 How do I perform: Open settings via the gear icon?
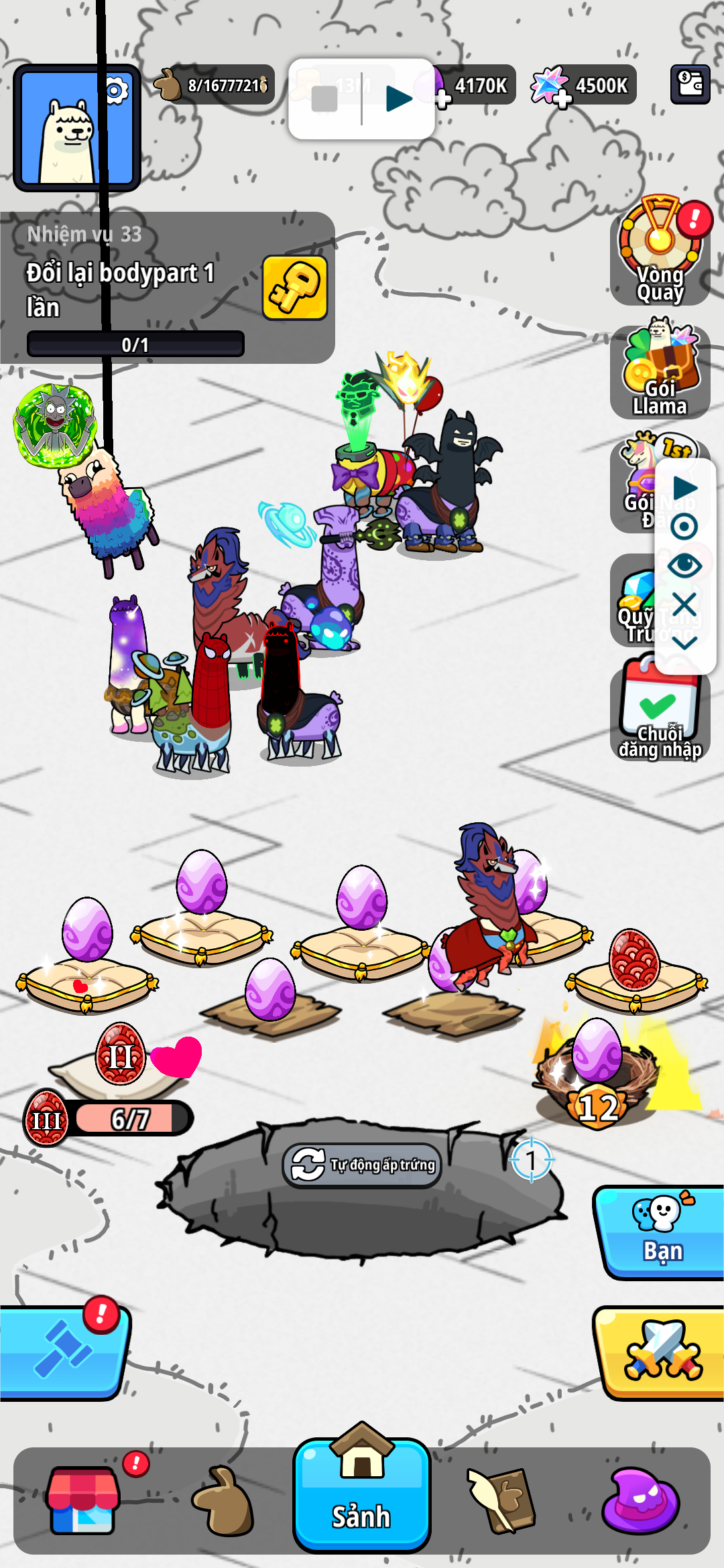117,90
